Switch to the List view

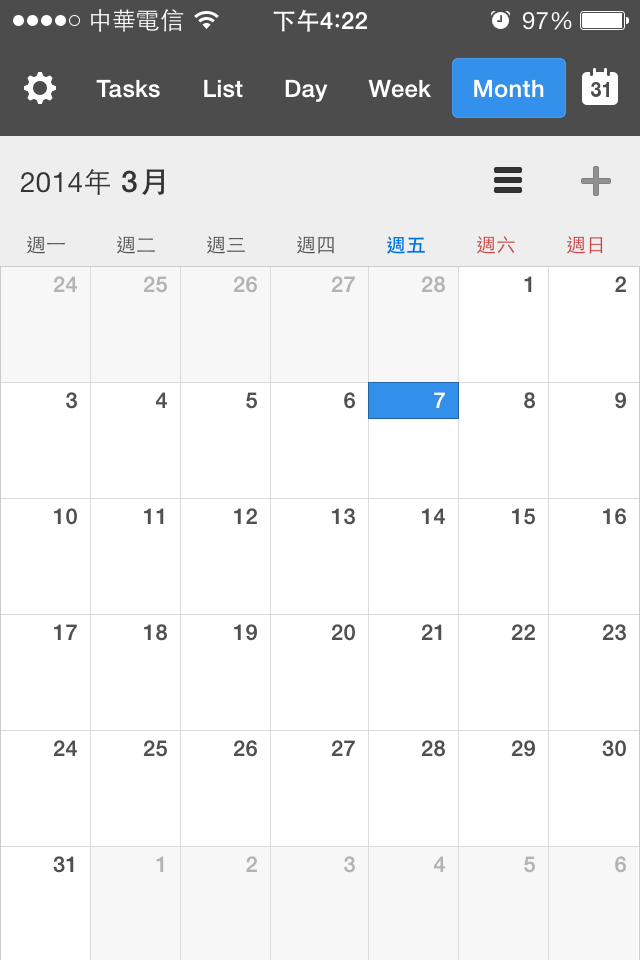click(x=222, y=89)
